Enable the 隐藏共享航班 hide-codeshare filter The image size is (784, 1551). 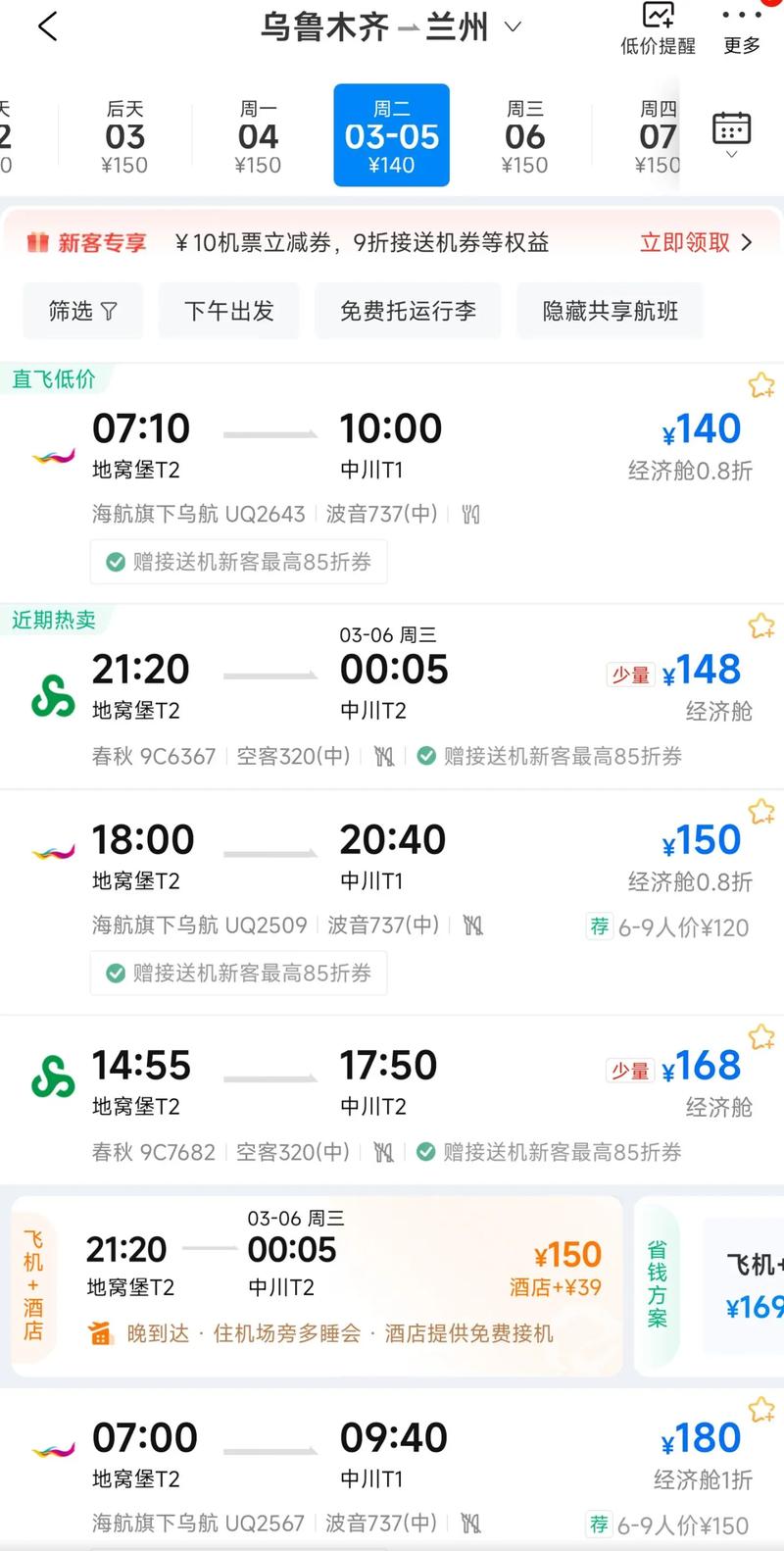(610, 311)
